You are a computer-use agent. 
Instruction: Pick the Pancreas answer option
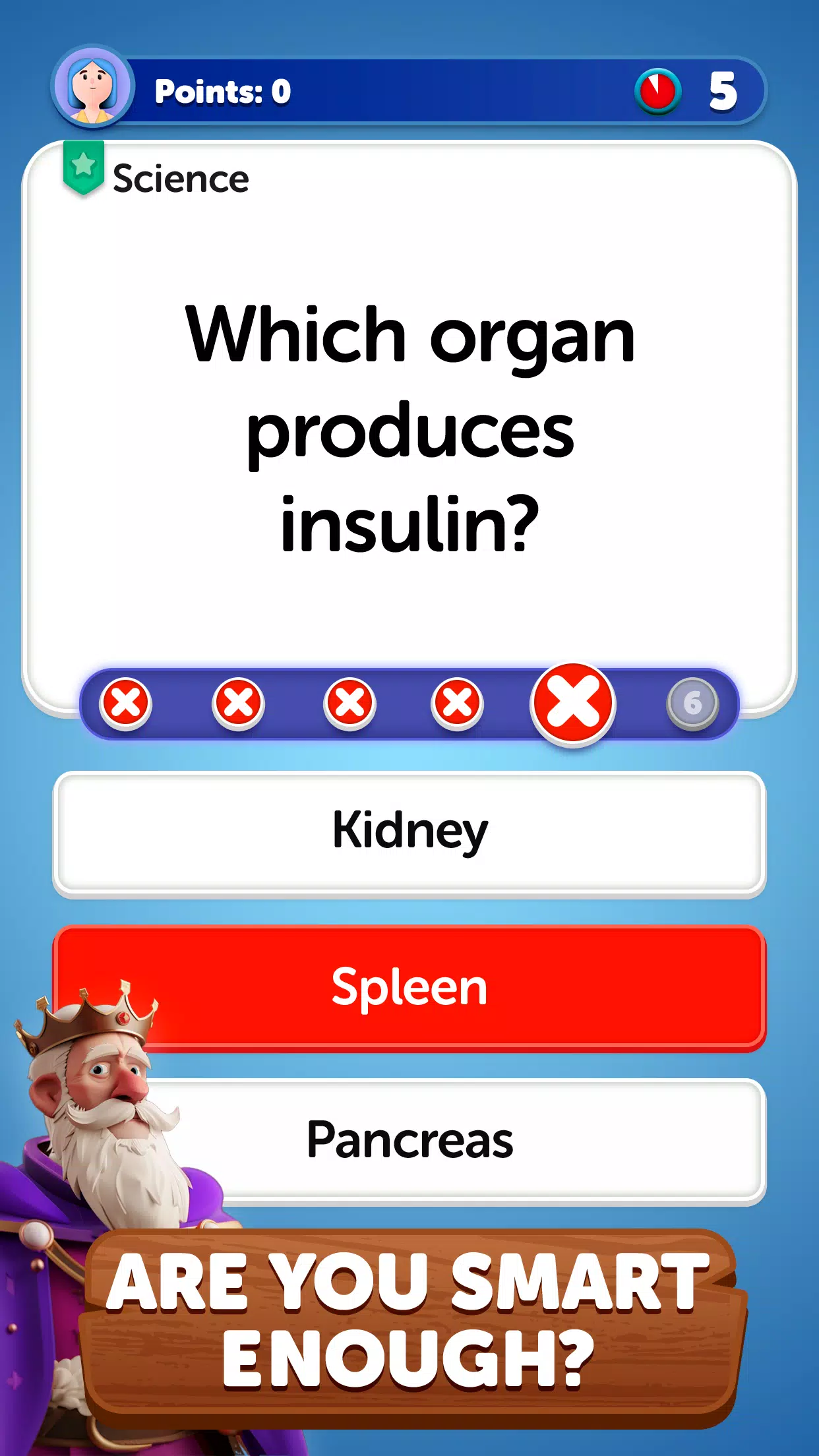[462, 1140]
